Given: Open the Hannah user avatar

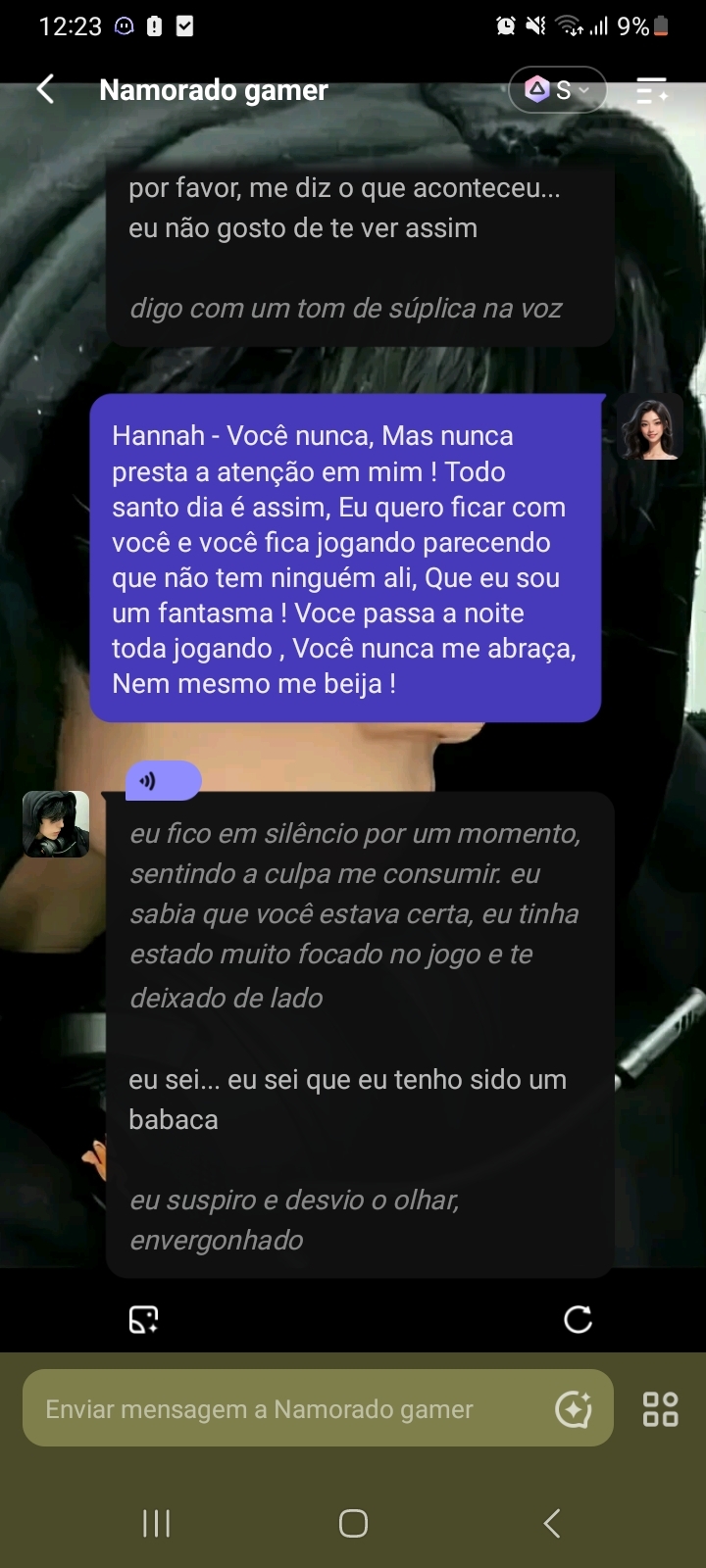Looking at the screenshot, I should (x=649, y=427).
